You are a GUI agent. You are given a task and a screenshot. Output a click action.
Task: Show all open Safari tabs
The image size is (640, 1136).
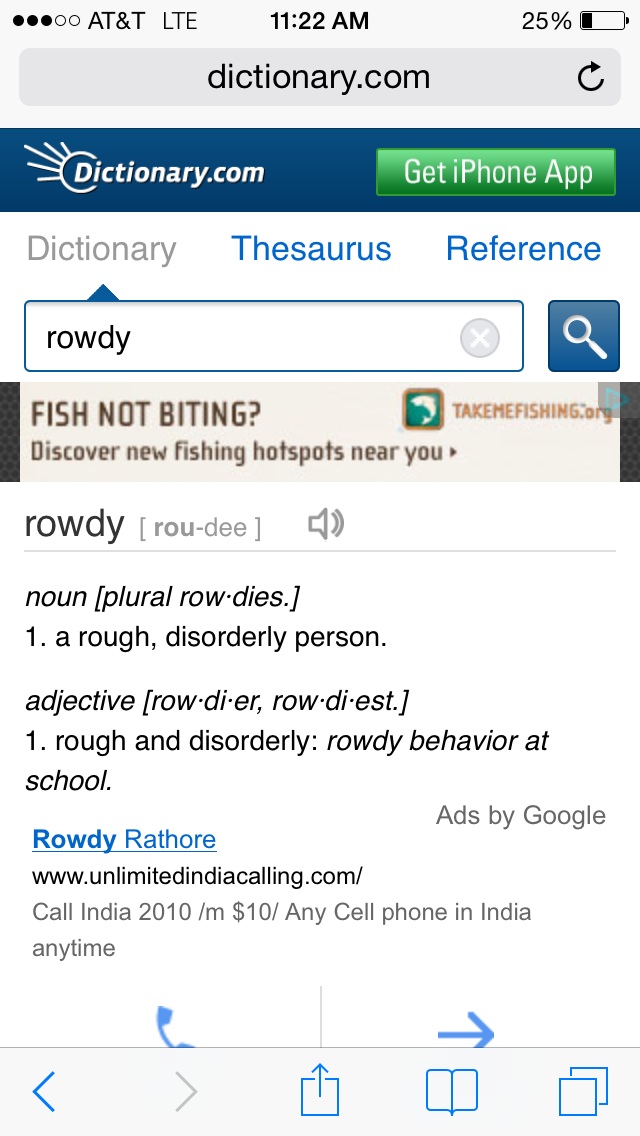[x=583, y=1091]
